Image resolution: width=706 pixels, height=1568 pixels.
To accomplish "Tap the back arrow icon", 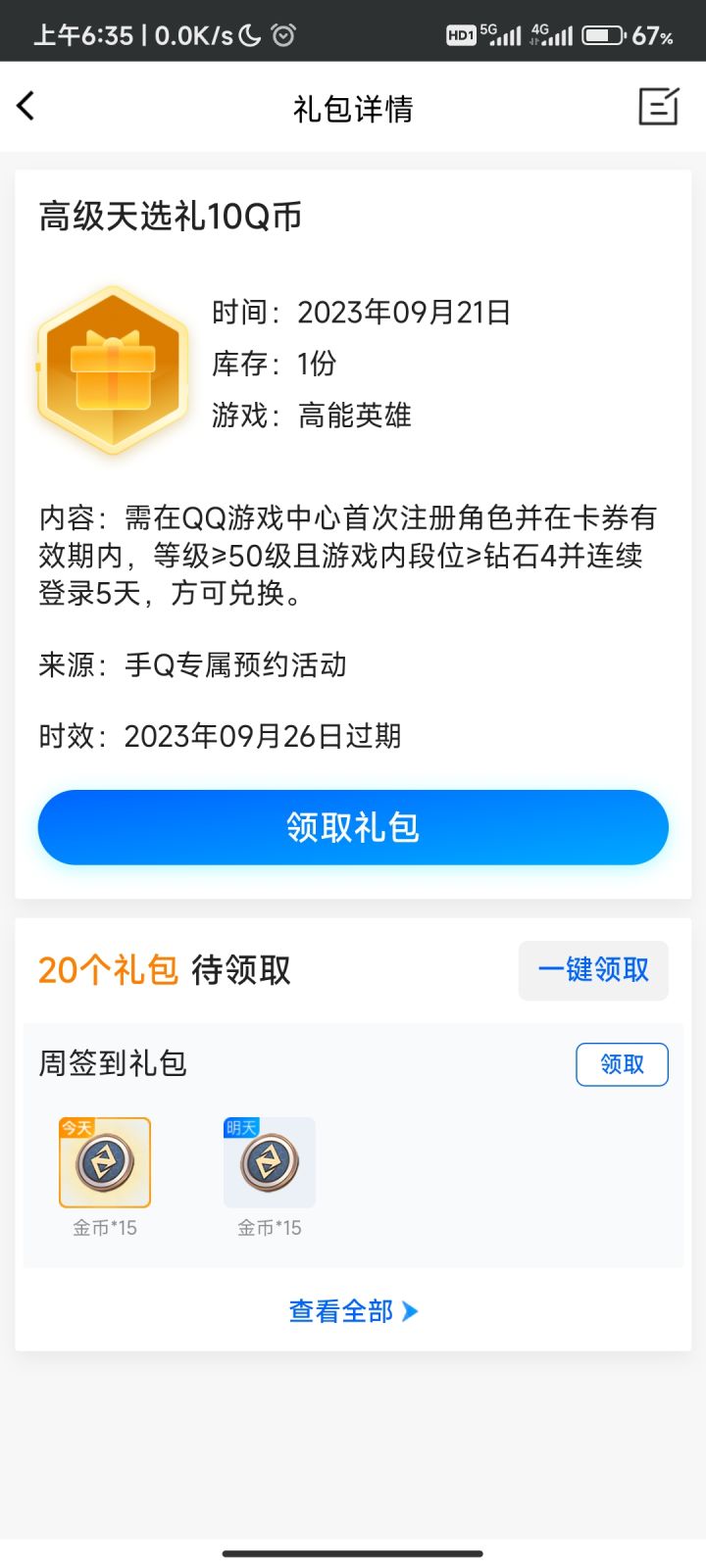I will click(x=25, y=105).
